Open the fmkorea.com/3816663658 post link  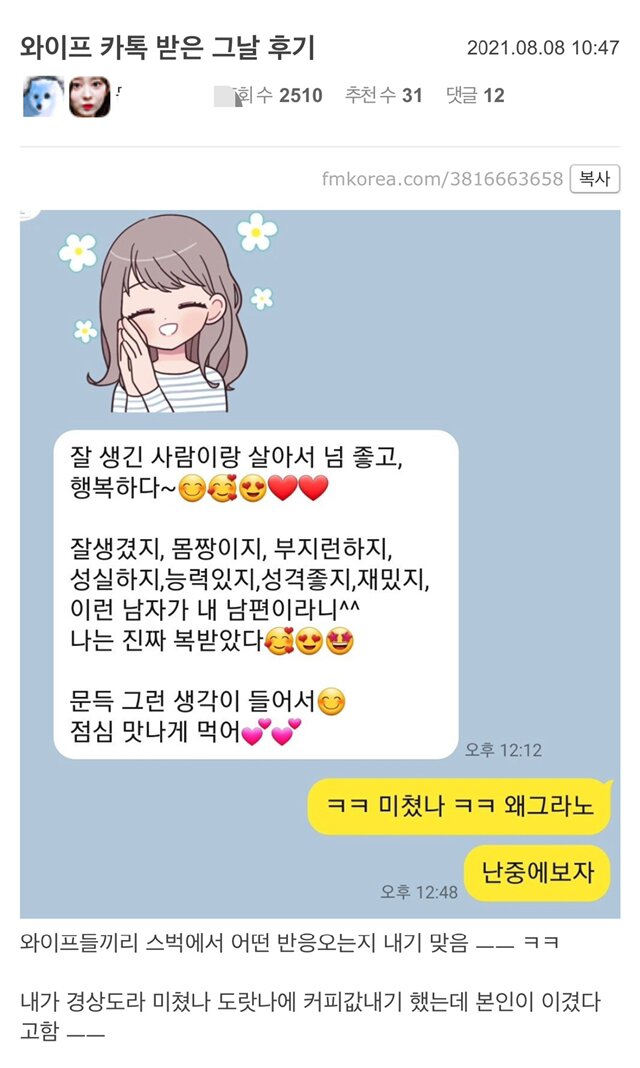click(442, 179)
